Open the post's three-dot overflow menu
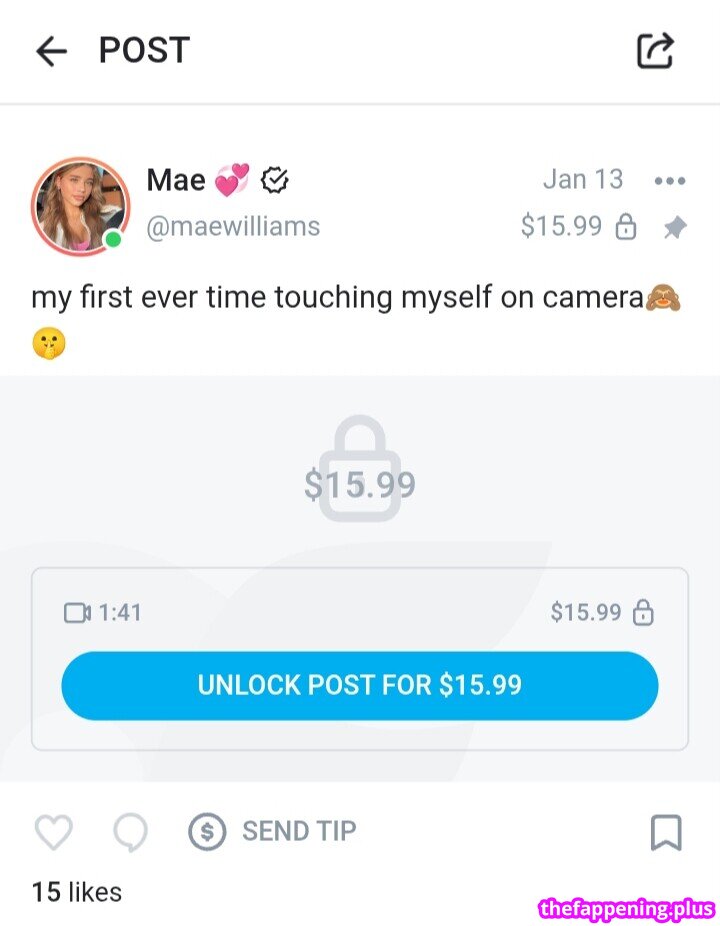720x926 pixels. [x=669, y=181]
